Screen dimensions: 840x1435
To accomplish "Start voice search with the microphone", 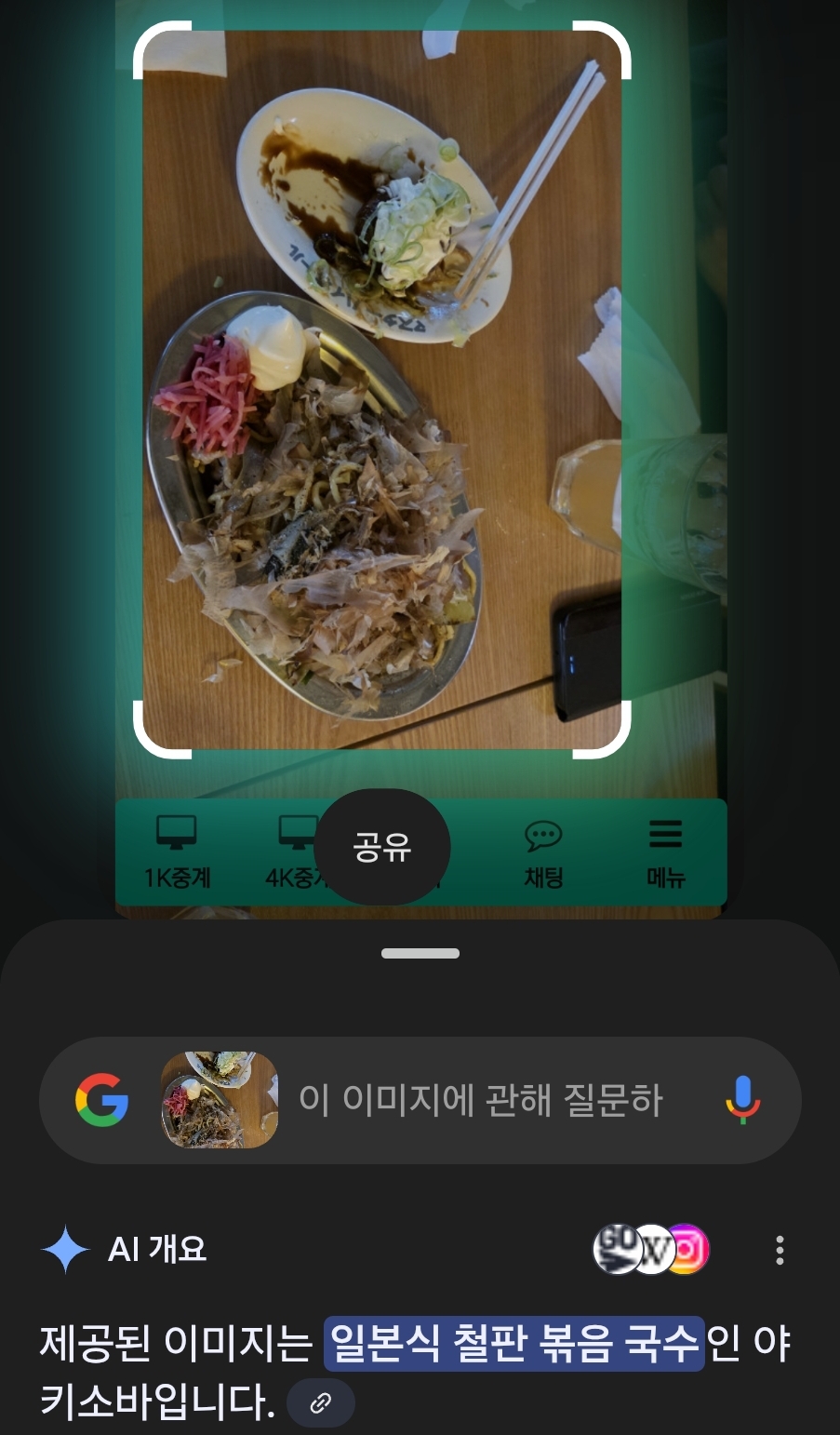I will click(742, 1100).
